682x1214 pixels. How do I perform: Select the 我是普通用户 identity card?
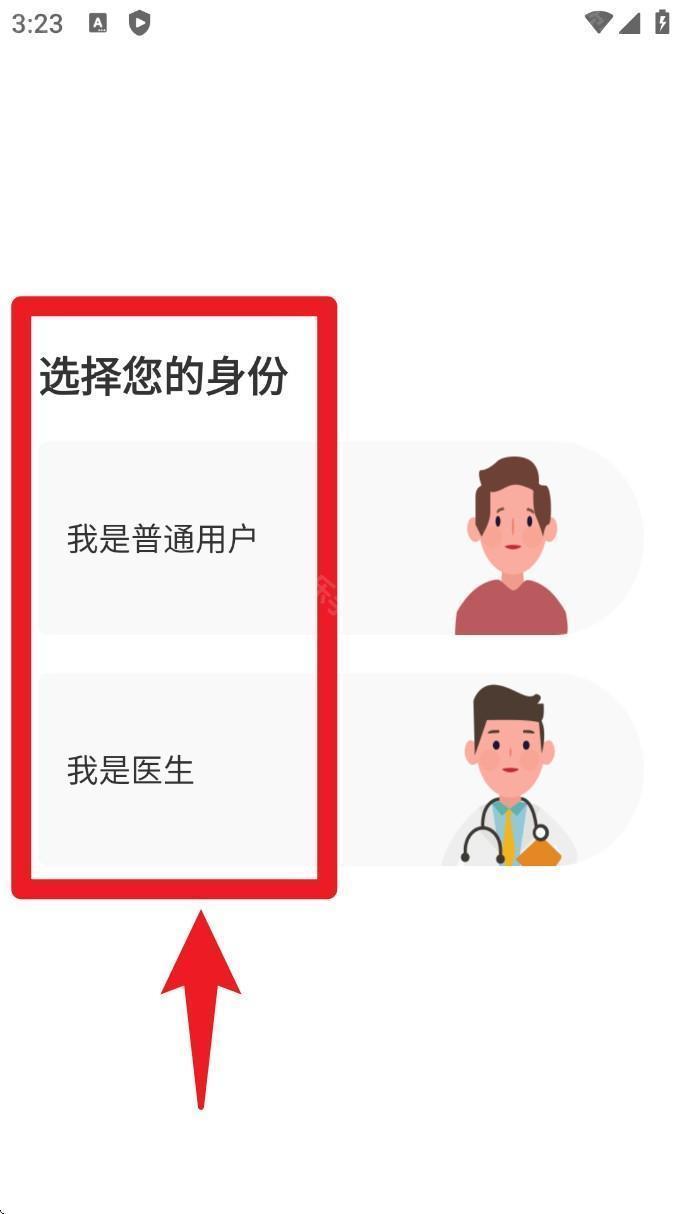click(x=340, y=538)
